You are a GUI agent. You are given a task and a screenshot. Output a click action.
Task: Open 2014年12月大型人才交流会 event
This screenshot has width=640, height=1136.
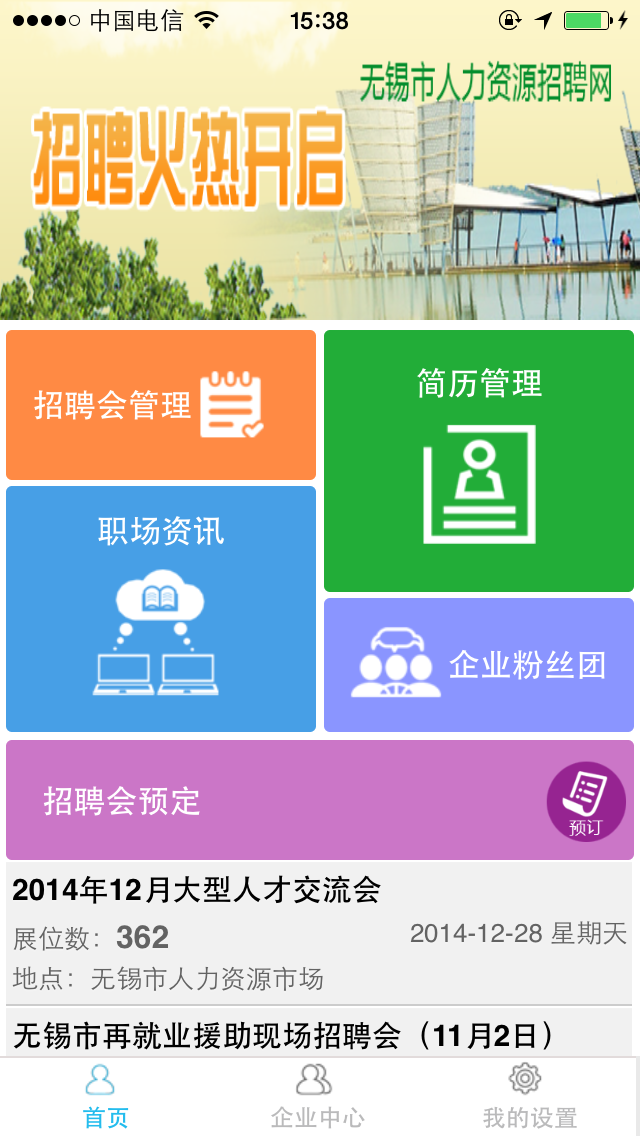318,932
